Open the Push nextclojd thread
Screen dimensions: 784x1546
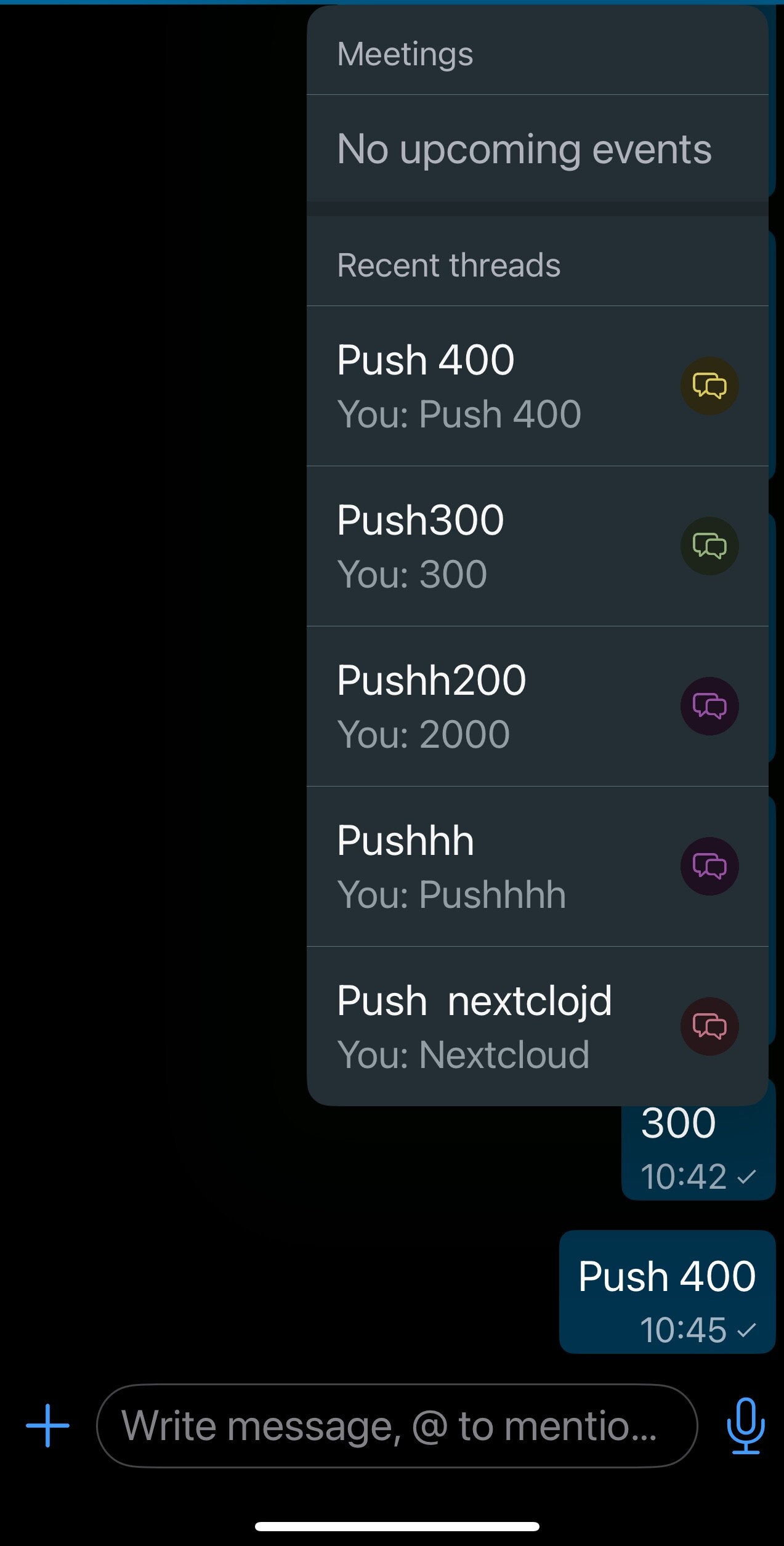pos(537,1026)
